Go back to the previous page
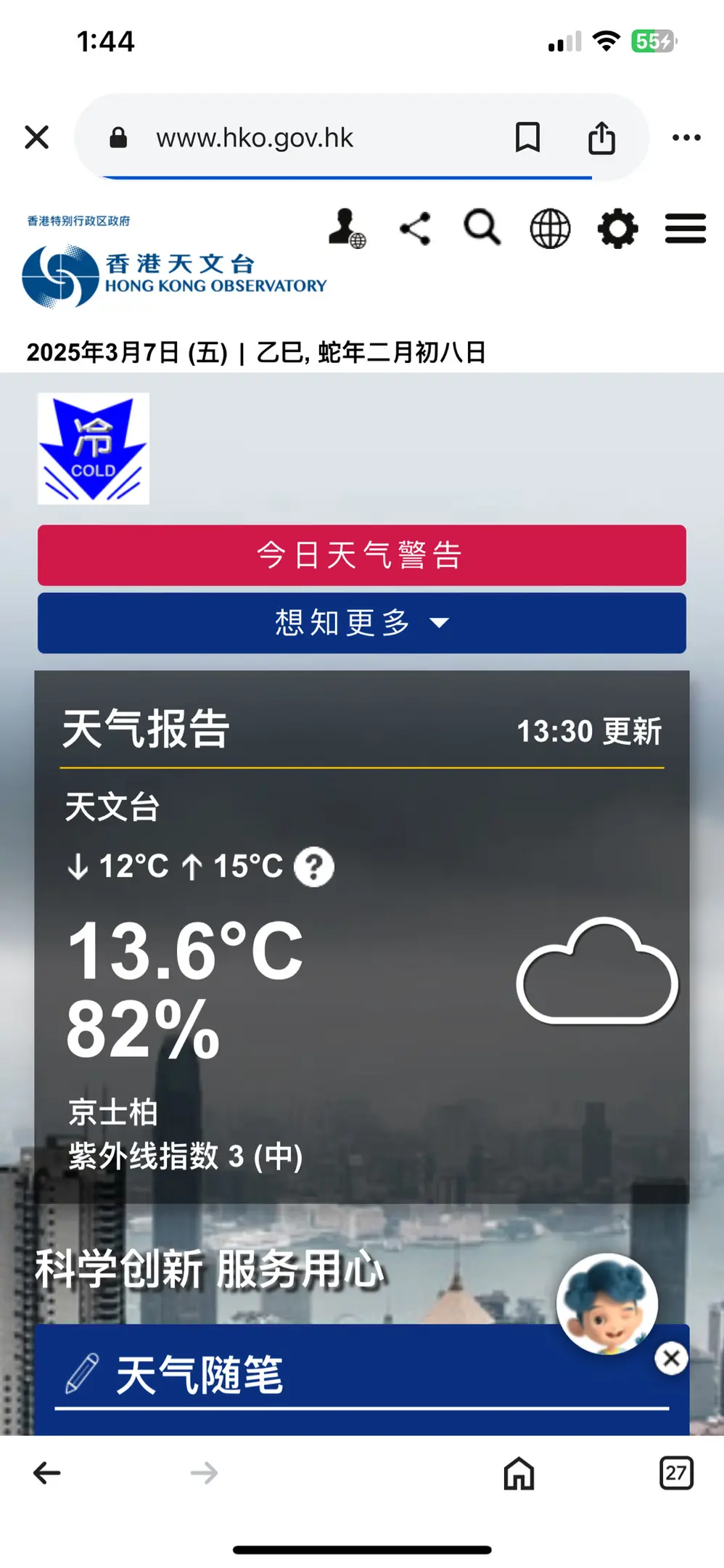This screenshot has height=1568, width=724. [x=47, y=1473]
